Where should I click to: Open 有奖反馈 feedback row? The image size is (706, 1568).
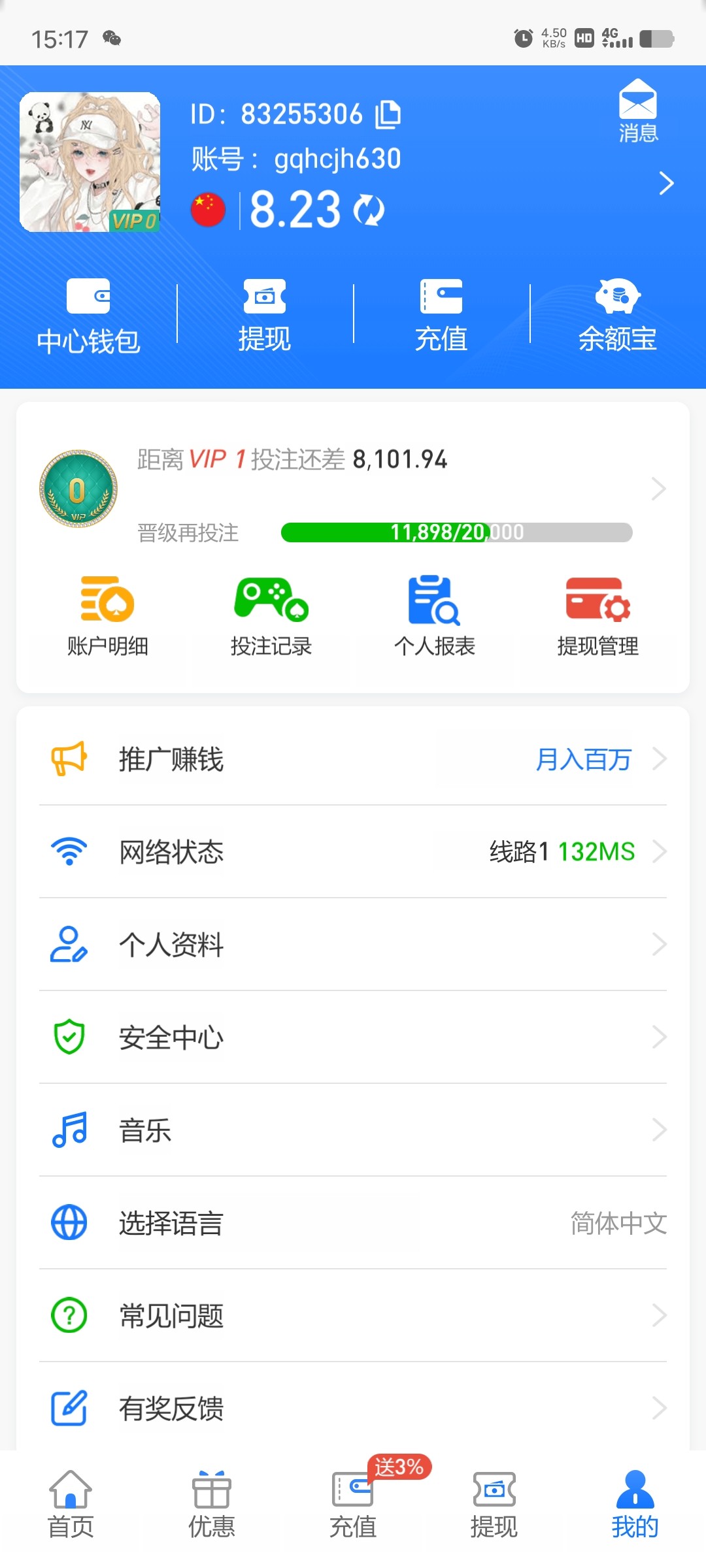(x=353, y=1409)
